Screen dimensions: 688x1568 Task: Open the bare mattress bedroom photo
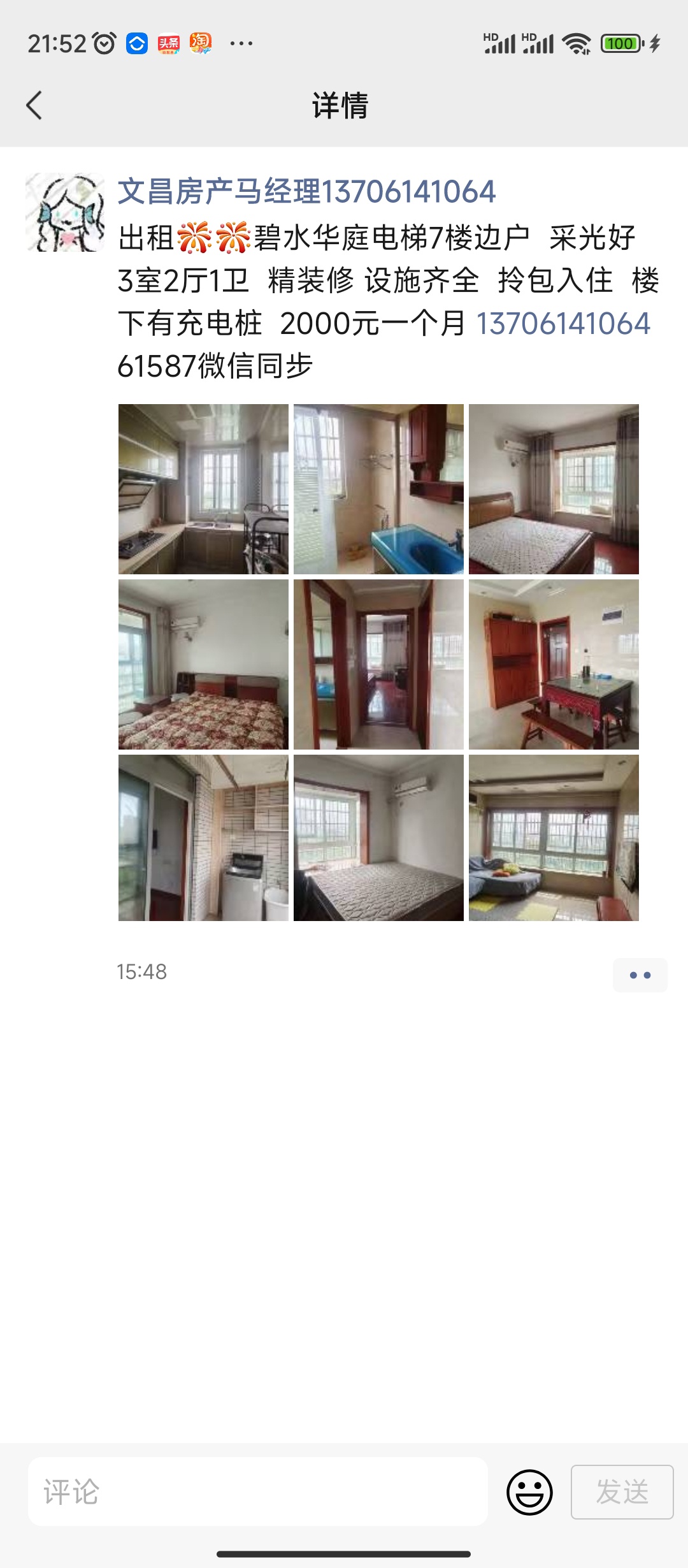coord(378,838)
